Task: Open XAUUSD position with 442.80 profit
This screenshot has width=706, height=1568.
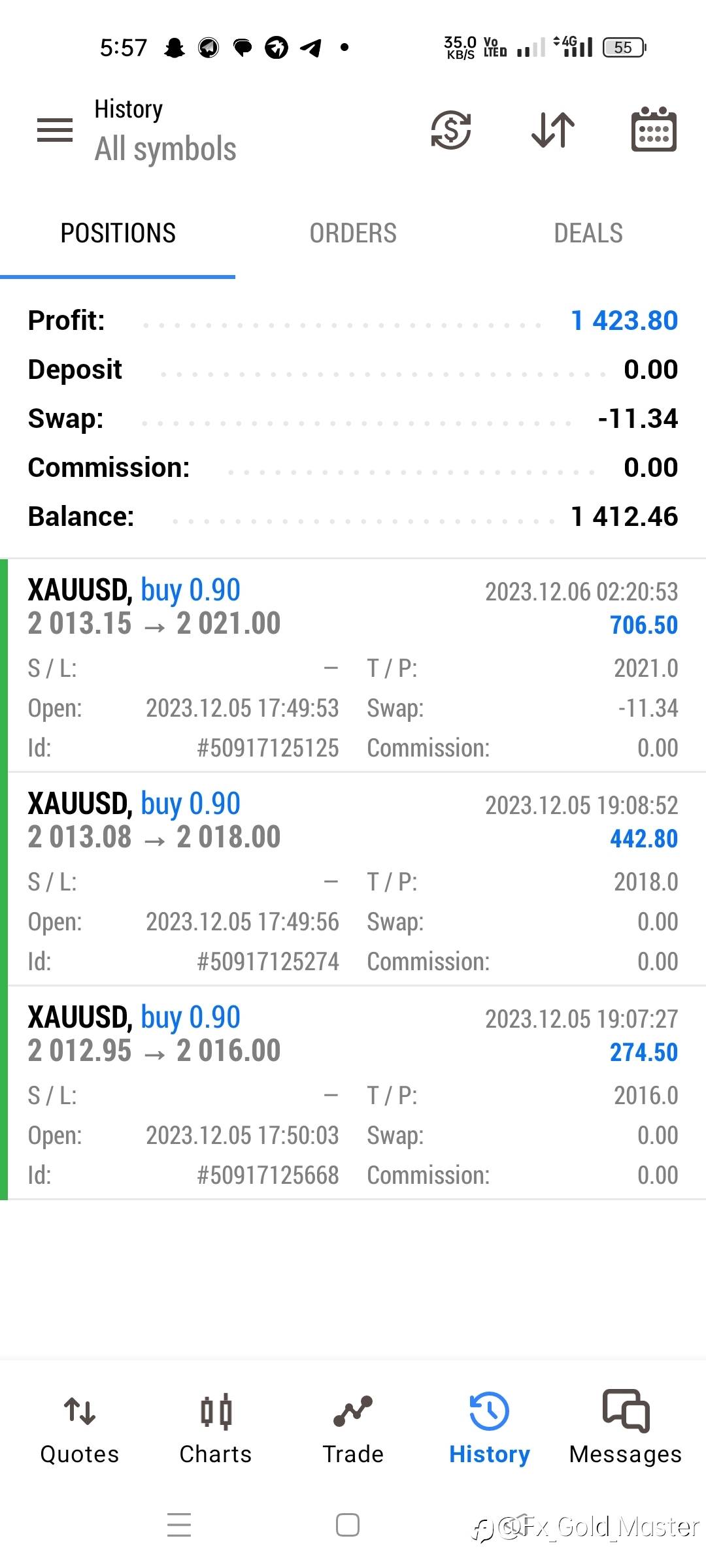Action: pos(353,880)
